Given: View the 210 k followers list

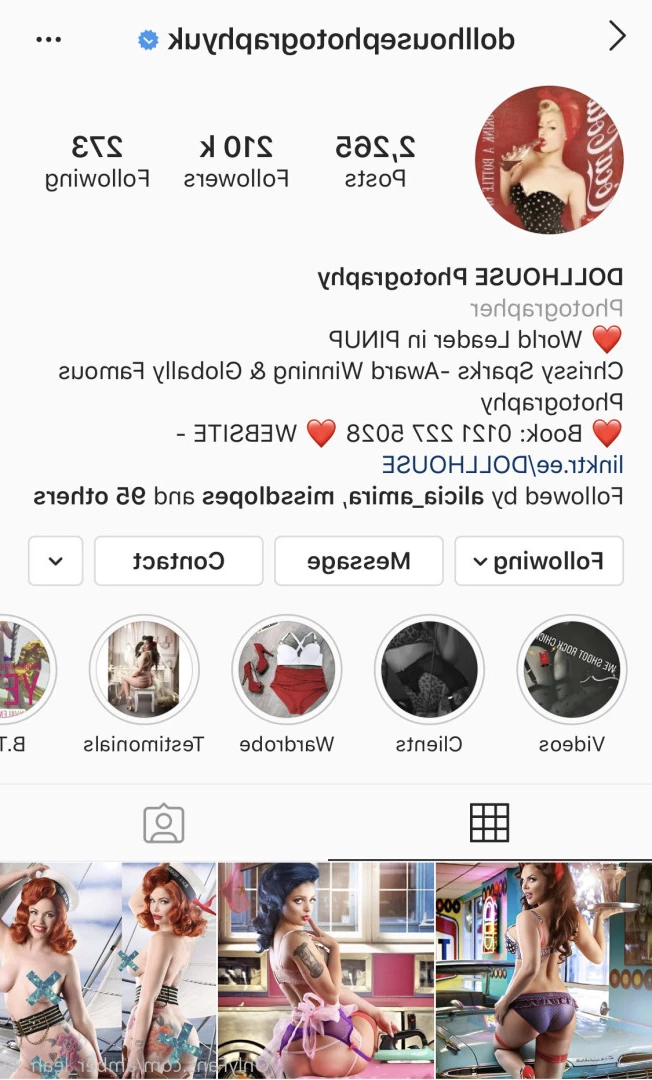Looking at the screenshot, I should click(x=237, y=162).
